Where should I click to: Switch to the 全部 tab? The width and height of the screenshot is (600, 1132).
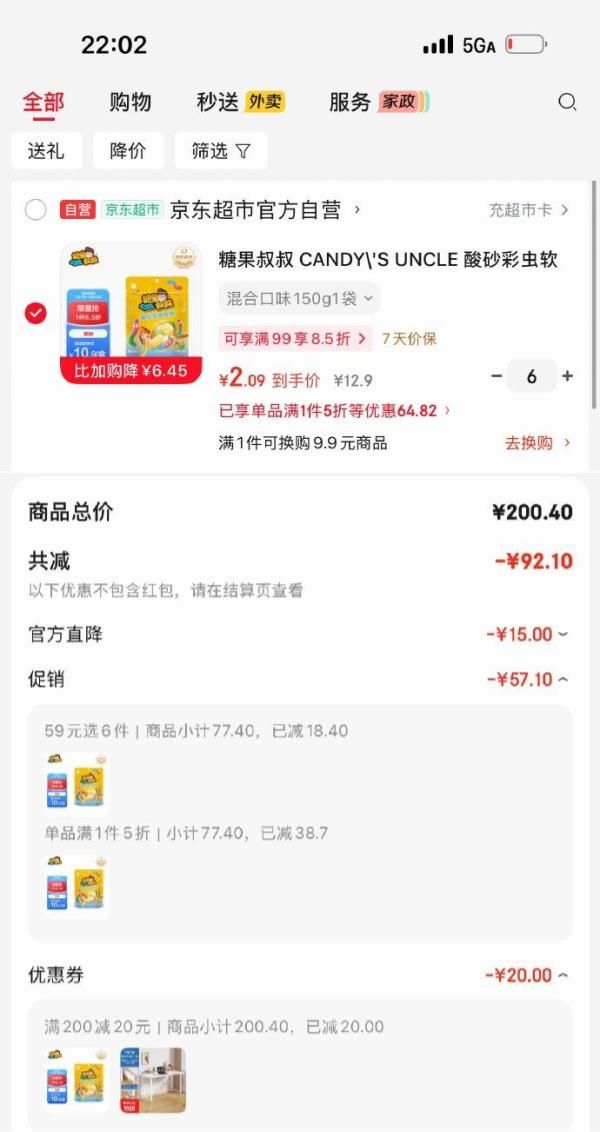tap(43, 102)
